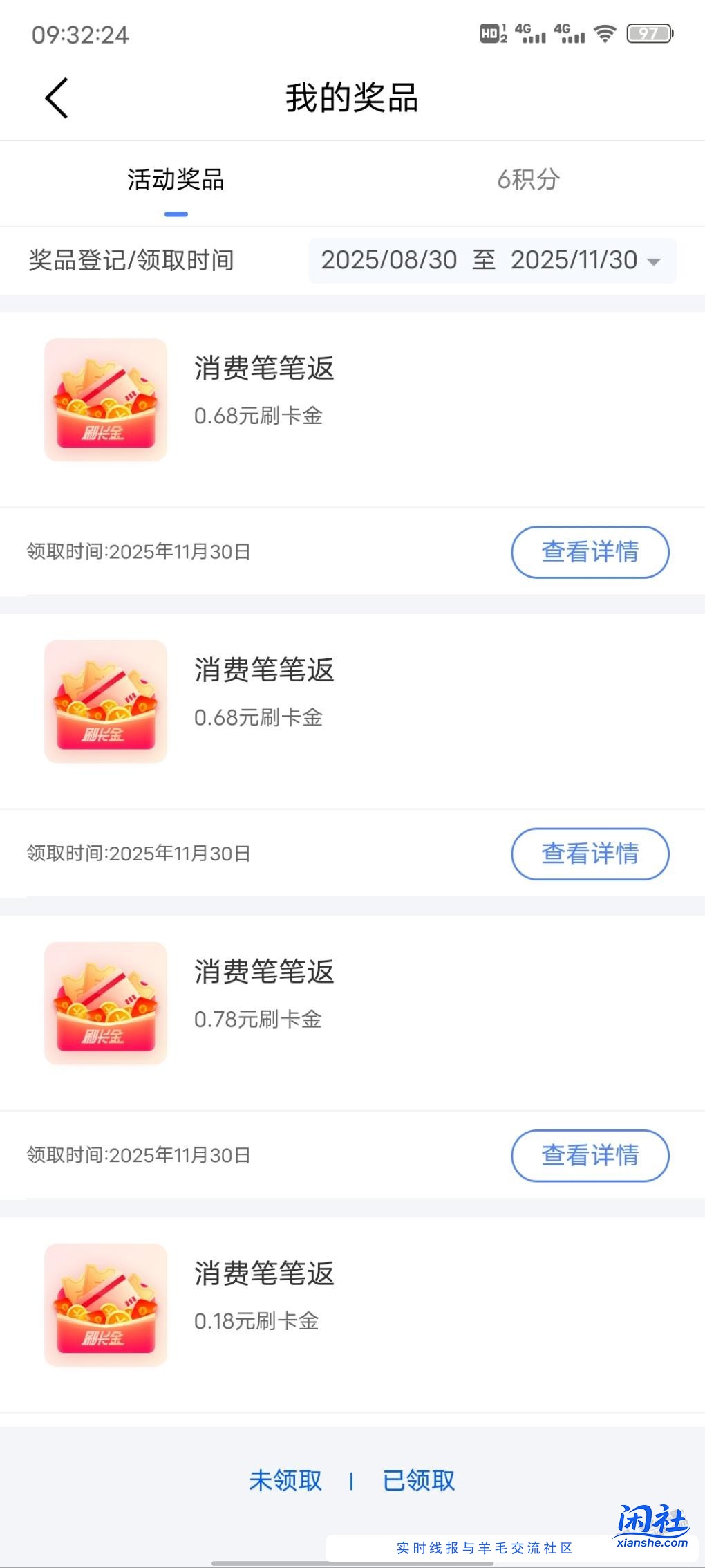Screen dimensions: 705x1568
Task: Change the start date 2025/08/30
Action: click(x=389, y=260)
